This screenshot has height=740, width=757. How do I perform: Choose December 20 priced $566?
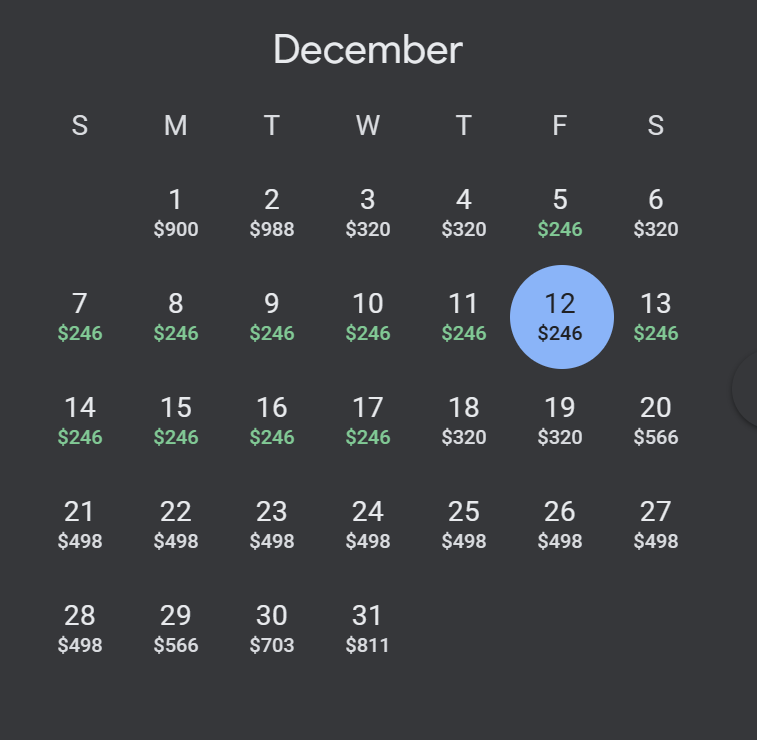point(656,421)
